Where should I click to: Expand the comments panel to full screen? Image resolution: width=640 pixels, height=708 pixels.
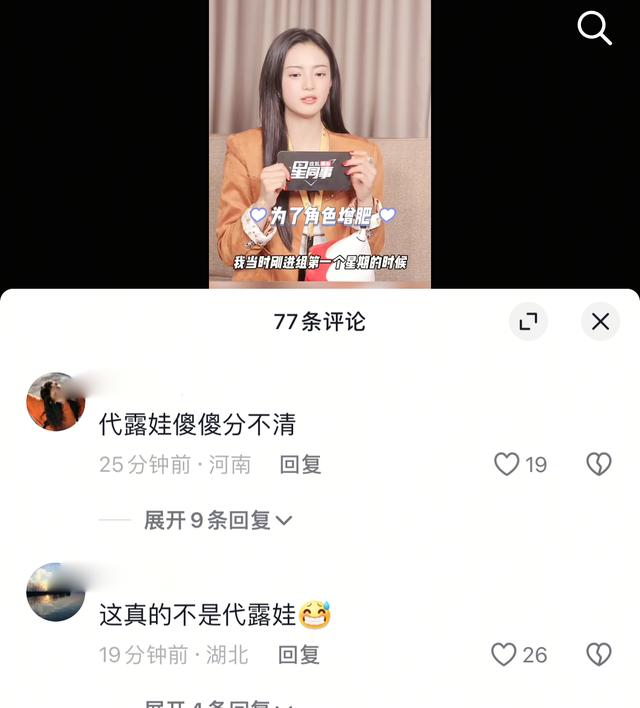coord(528,321)
